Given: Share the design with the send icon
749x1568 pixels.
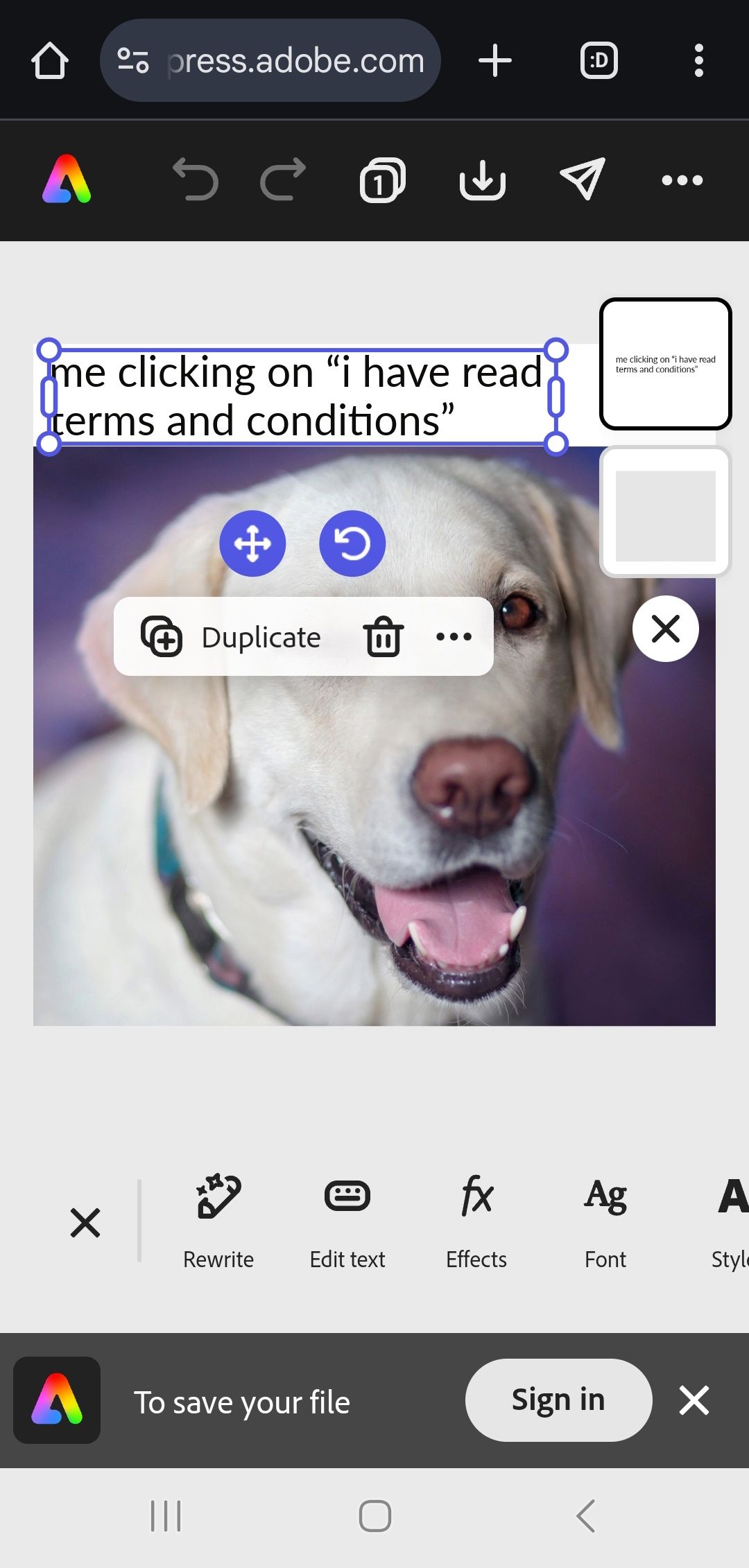Looking at the screenshot, I should [x=581, y=179].
